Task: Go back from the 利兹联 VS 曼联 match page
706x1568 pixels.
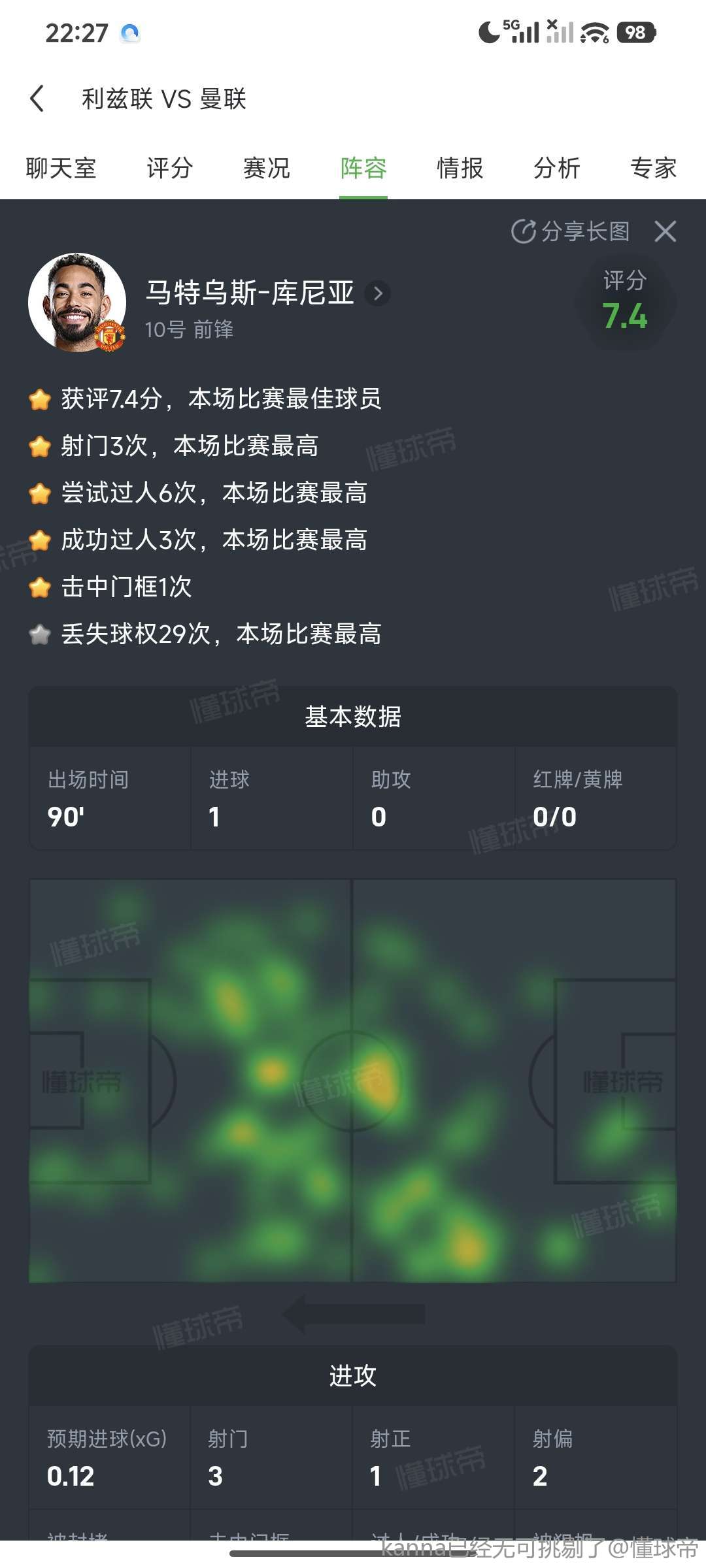Action: [37, 99]
